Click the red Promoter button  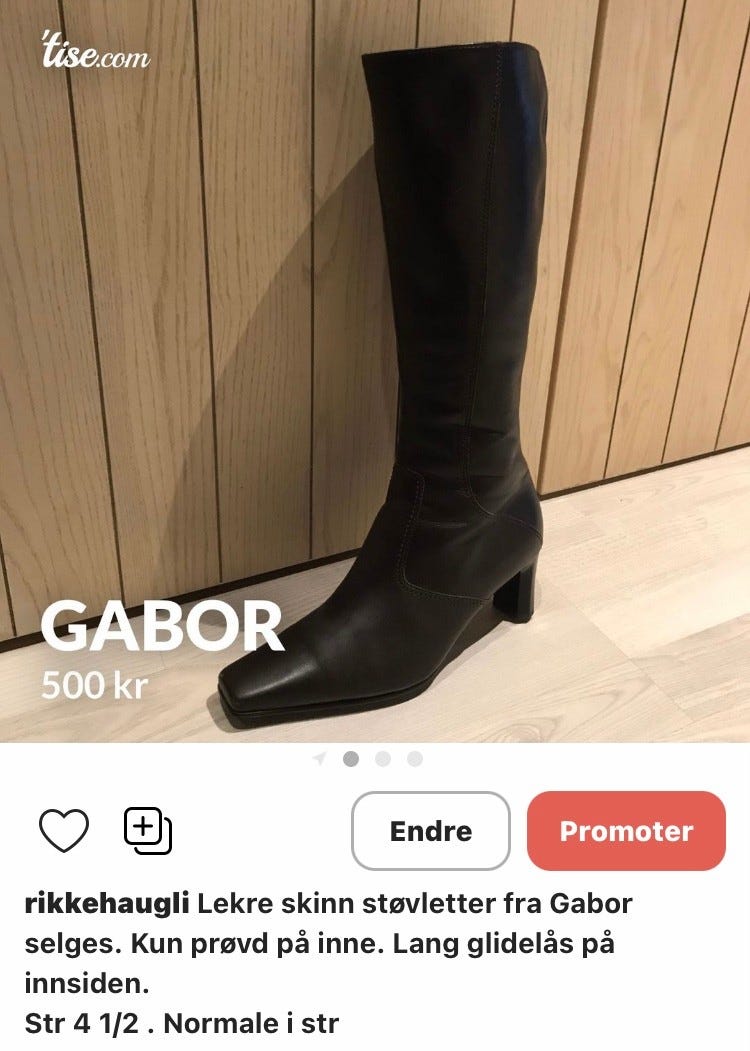point(625,830)
